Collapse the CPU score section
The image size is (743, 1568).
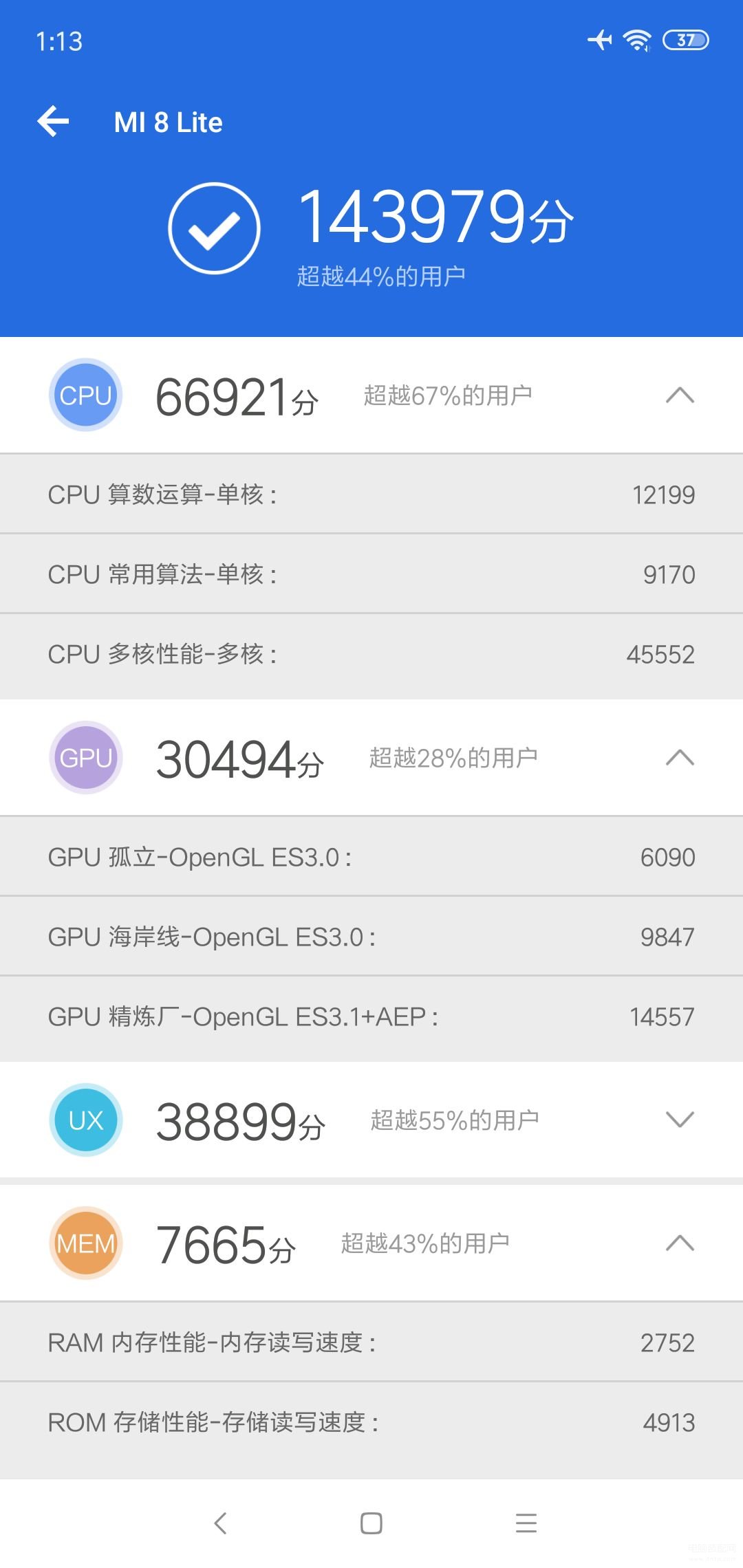[x=680, y=395]
